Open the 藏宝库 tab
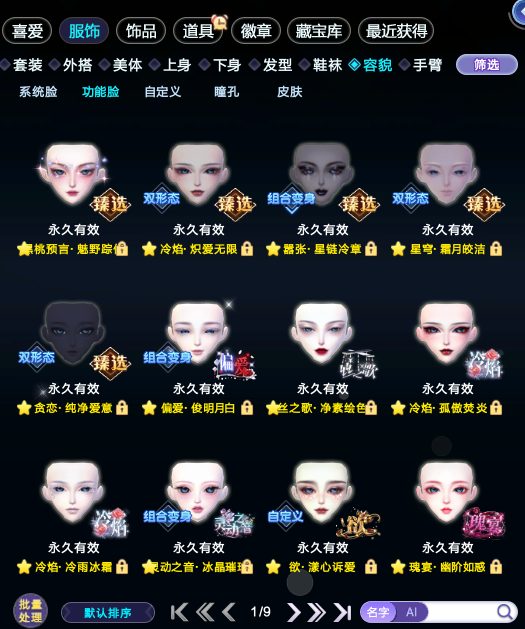 point(319,31)
